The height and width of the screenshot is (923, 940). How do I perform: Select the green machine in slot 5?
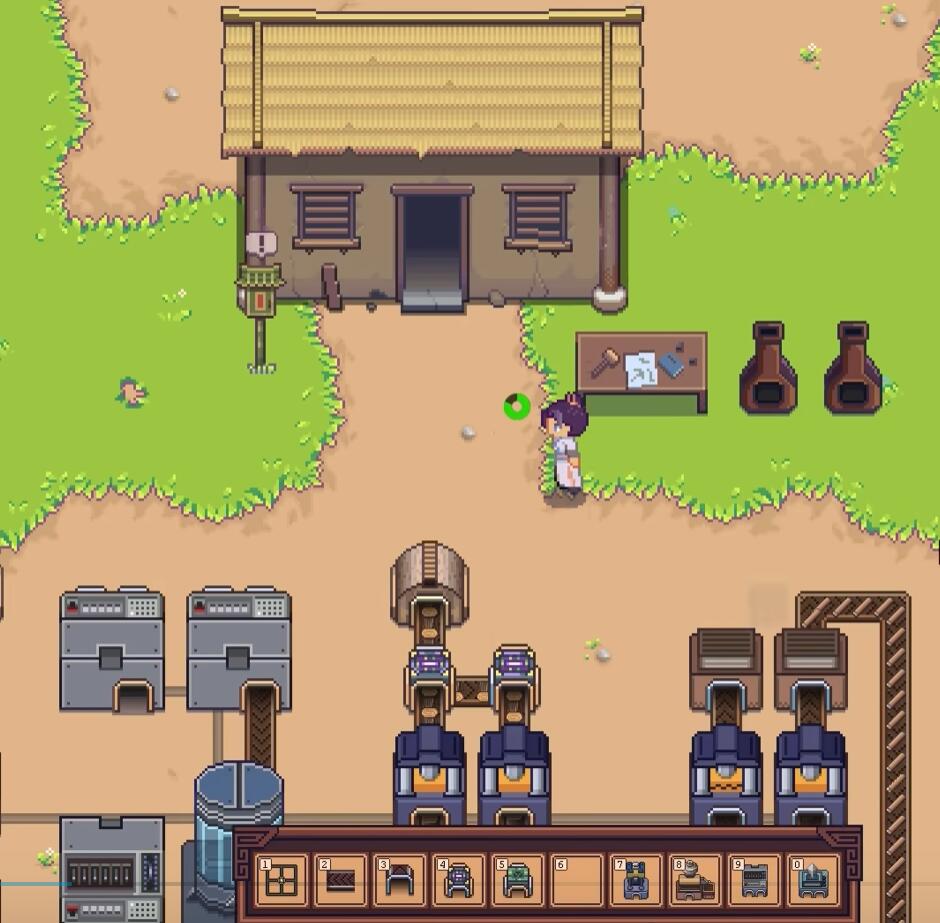point(517,881)
